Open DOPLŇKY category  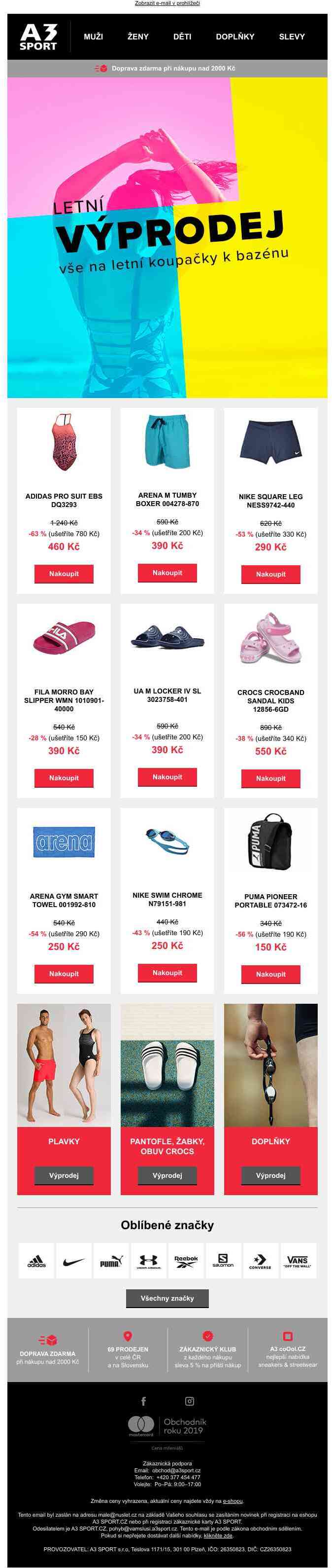[235, 36]
